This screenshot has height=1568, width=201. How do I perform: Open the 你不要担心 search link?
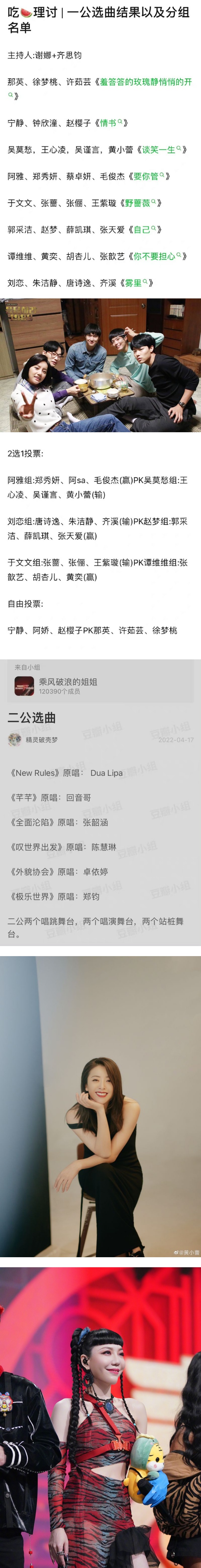pos(156,257)
